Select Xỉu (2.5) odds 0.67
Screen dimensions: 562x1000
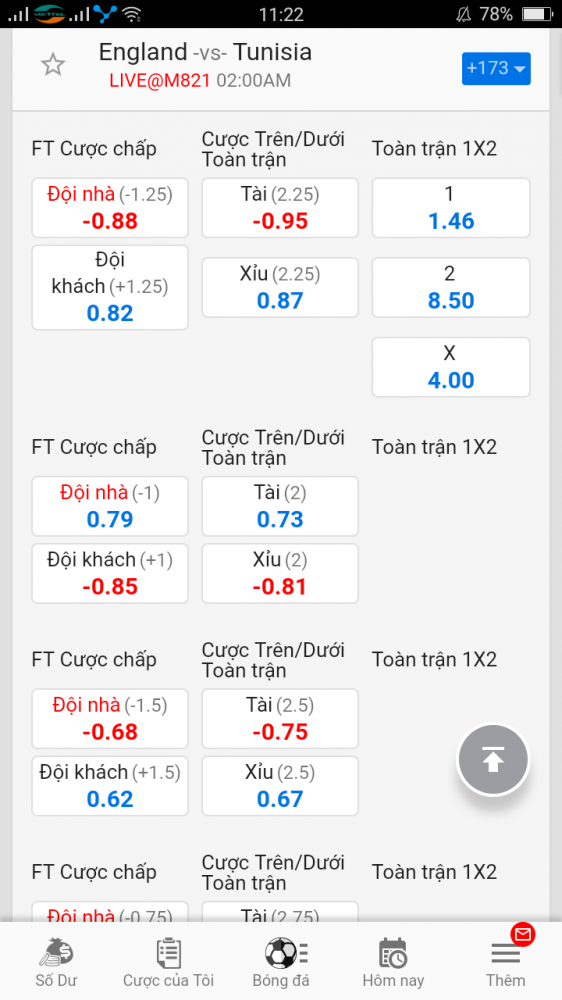pyautogui.click(x=280, y=786)
